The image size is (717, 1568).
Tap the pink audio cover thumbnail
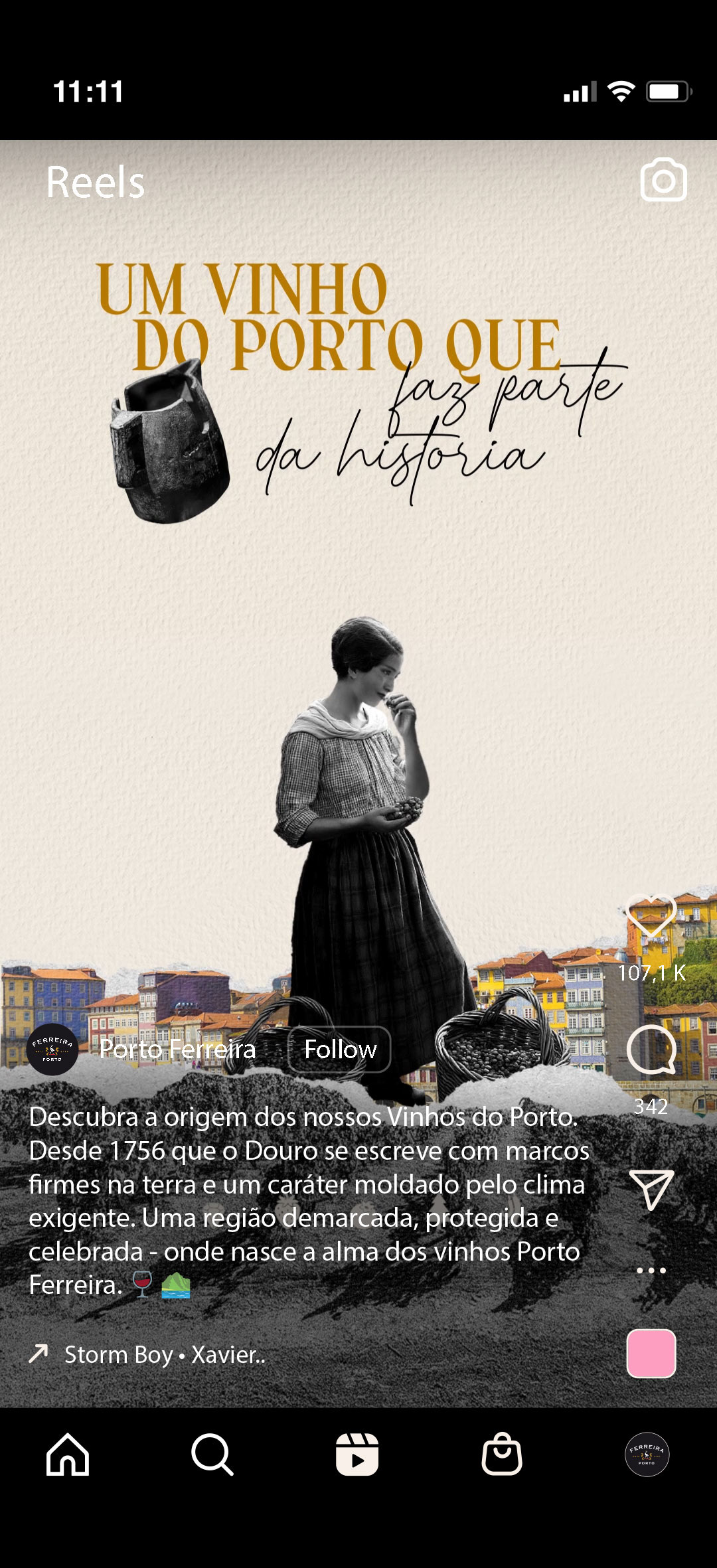click(651, 1354)
